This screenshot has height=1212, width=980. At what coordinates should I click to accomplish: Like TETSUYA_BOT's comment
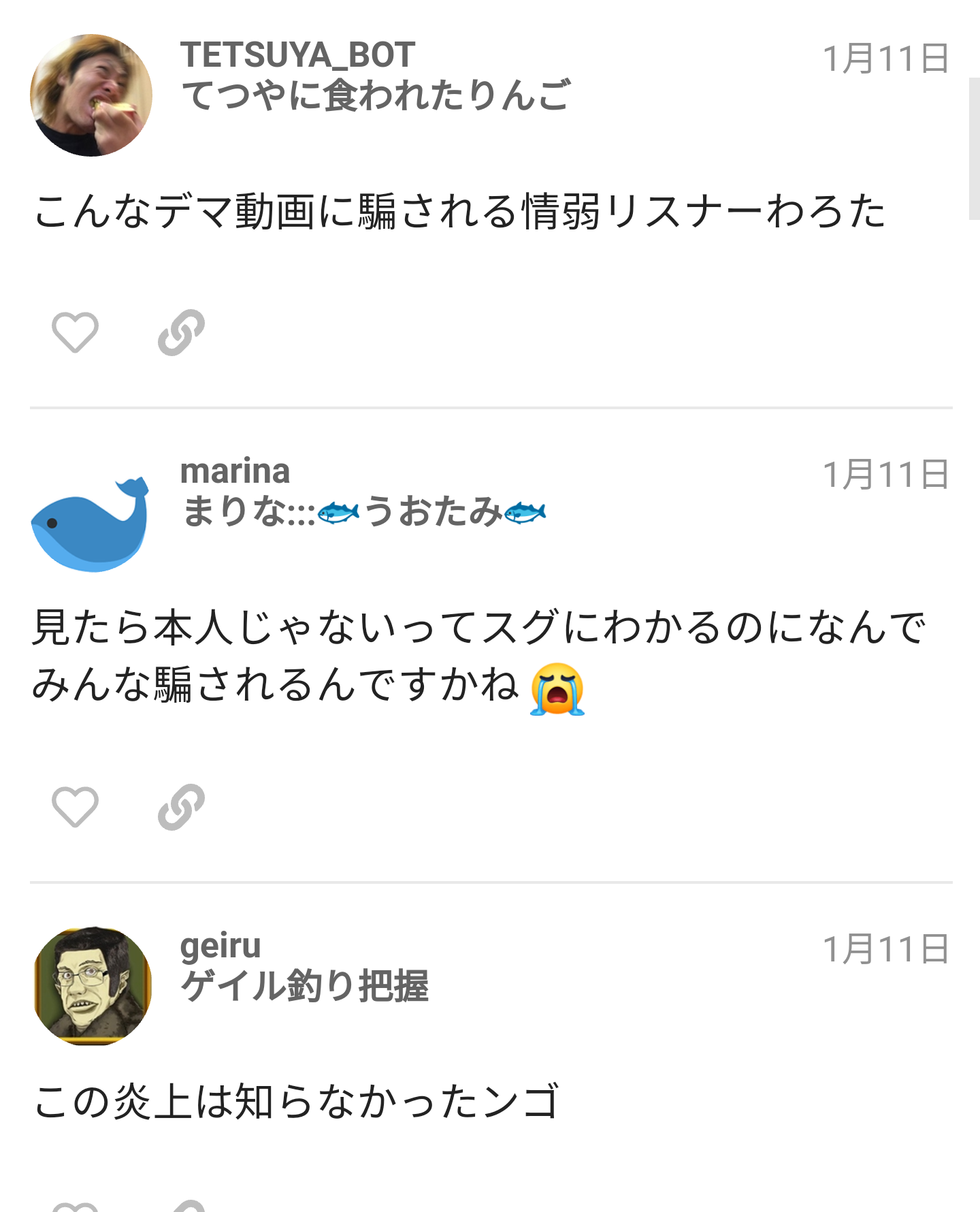75,332
